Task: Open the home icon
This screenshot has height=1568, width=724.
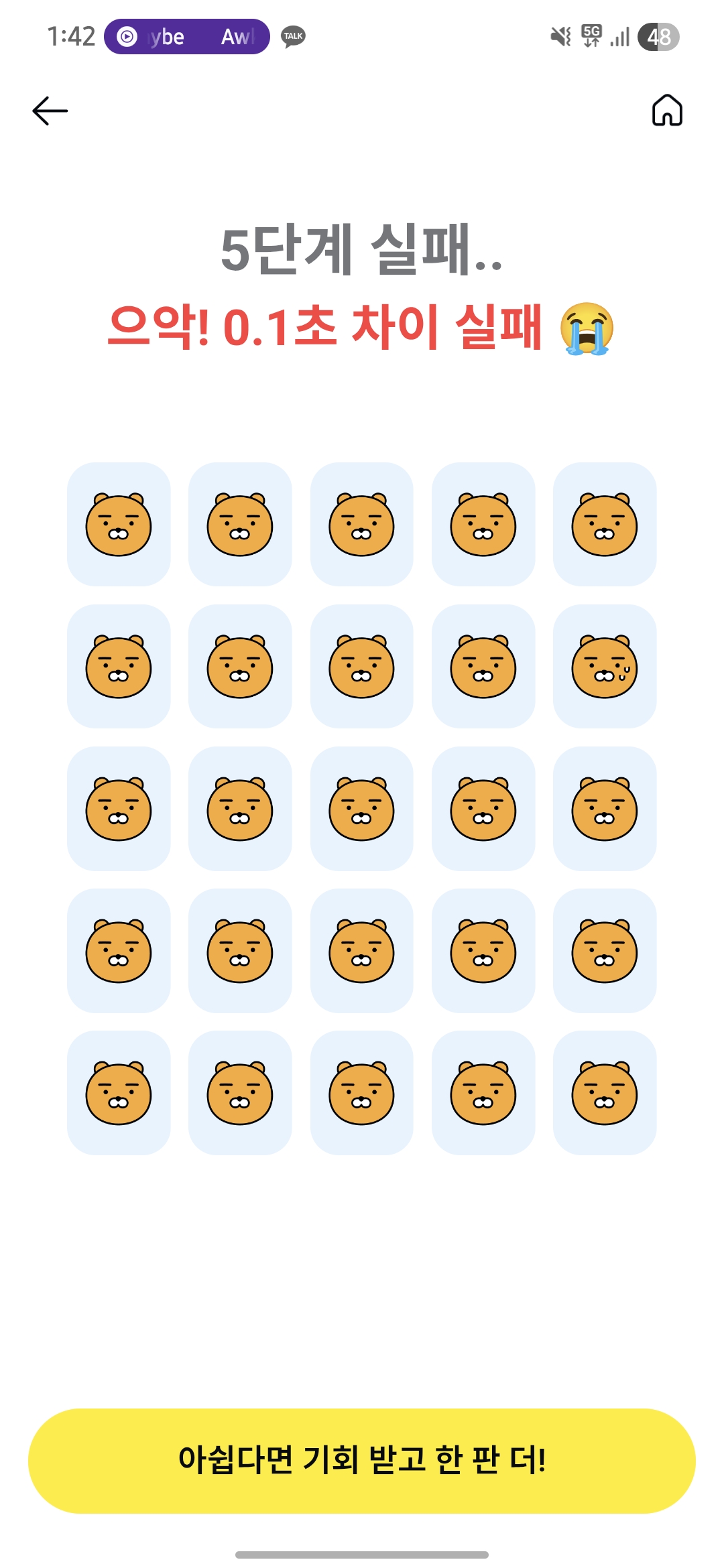Action: coord(667,111)
